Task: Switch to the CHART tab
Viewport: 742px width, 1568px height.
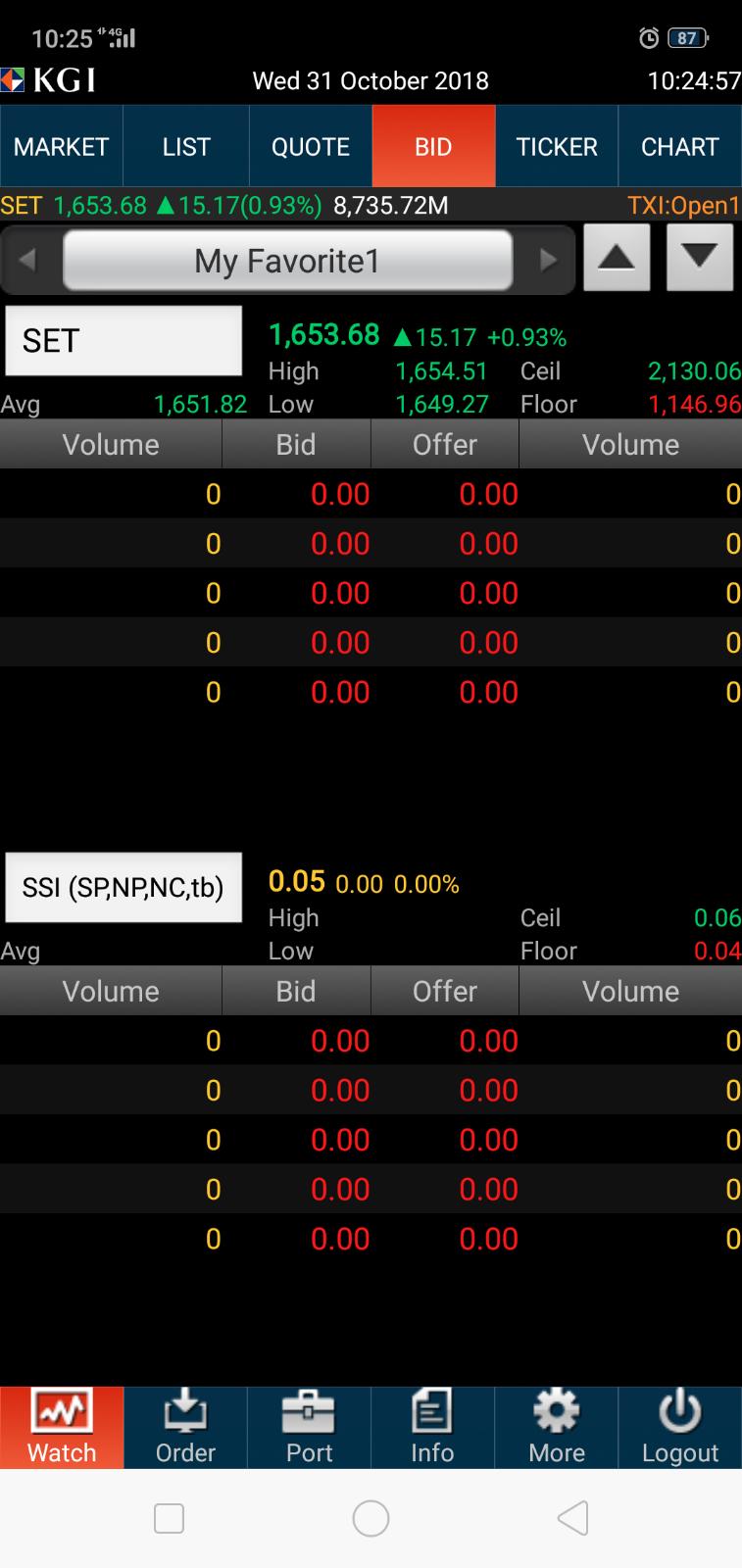Action: 680,146
